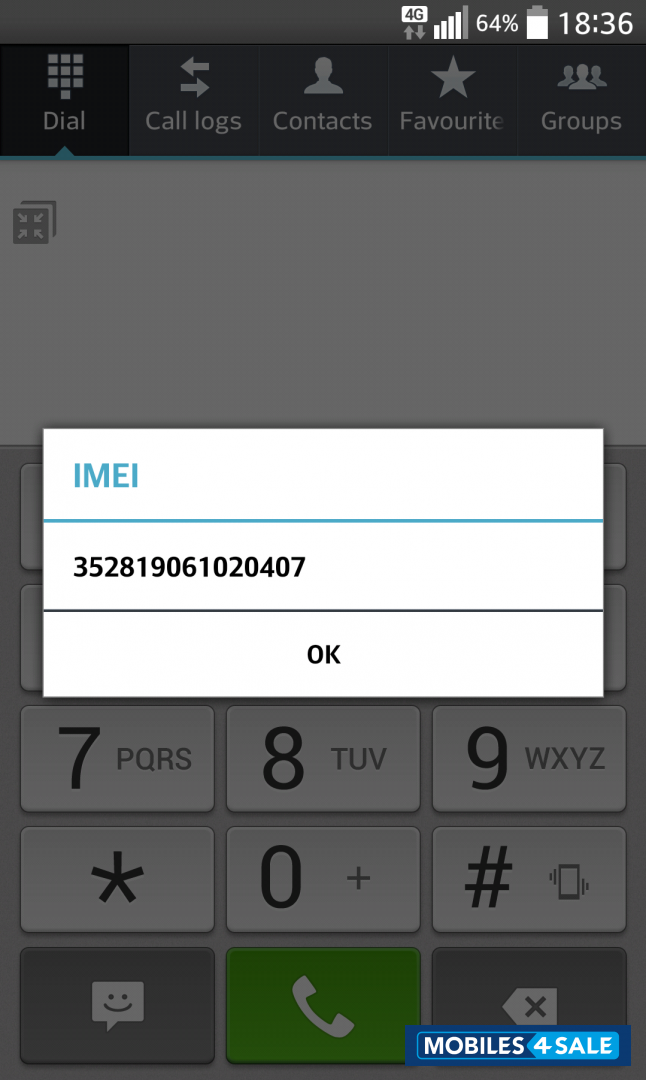Switch to the Groups tab
Screen dimensions: 646x1080
581,99
